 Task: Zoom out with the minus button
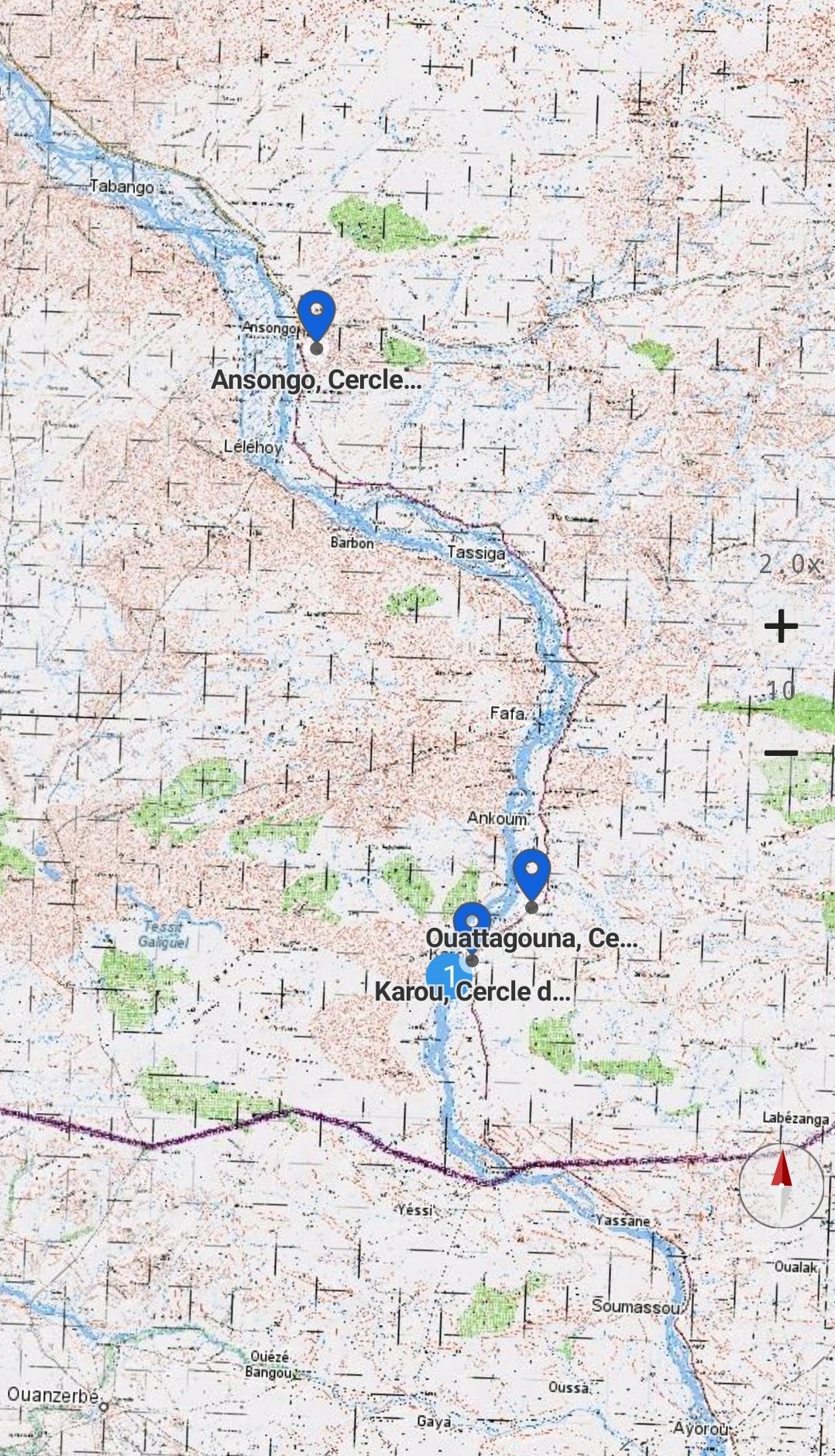(x=781, y=753)
